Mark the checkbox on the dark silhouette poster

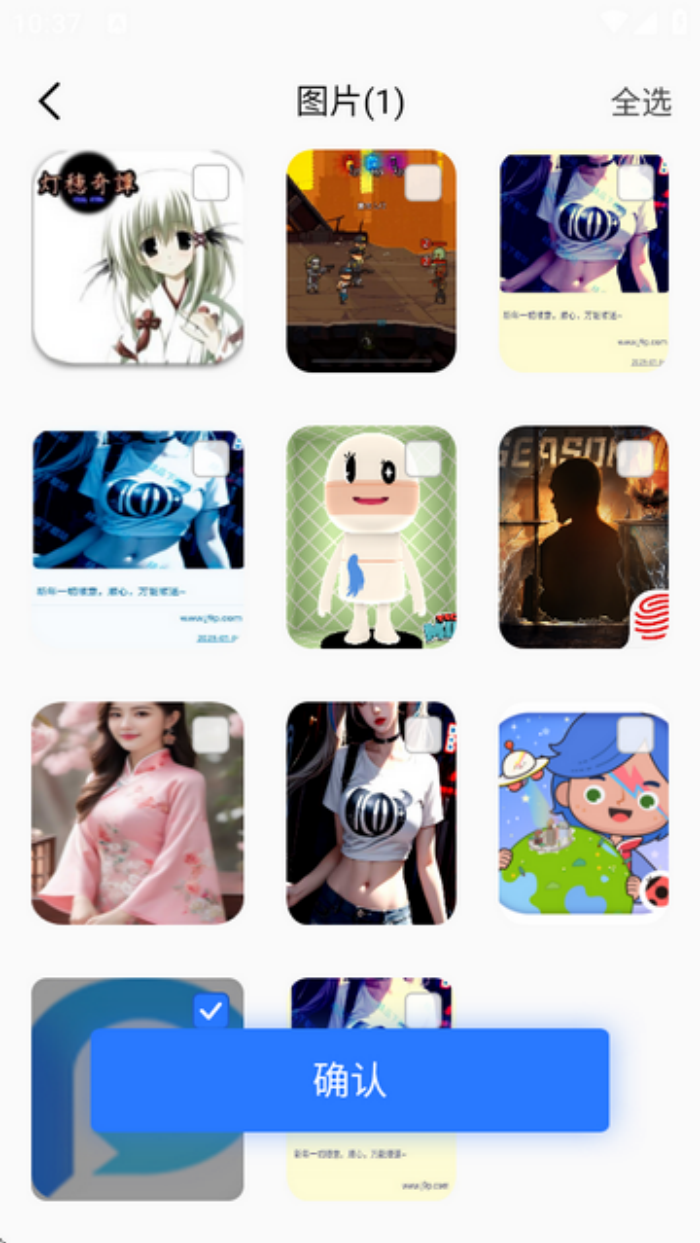tap(635, 459)
